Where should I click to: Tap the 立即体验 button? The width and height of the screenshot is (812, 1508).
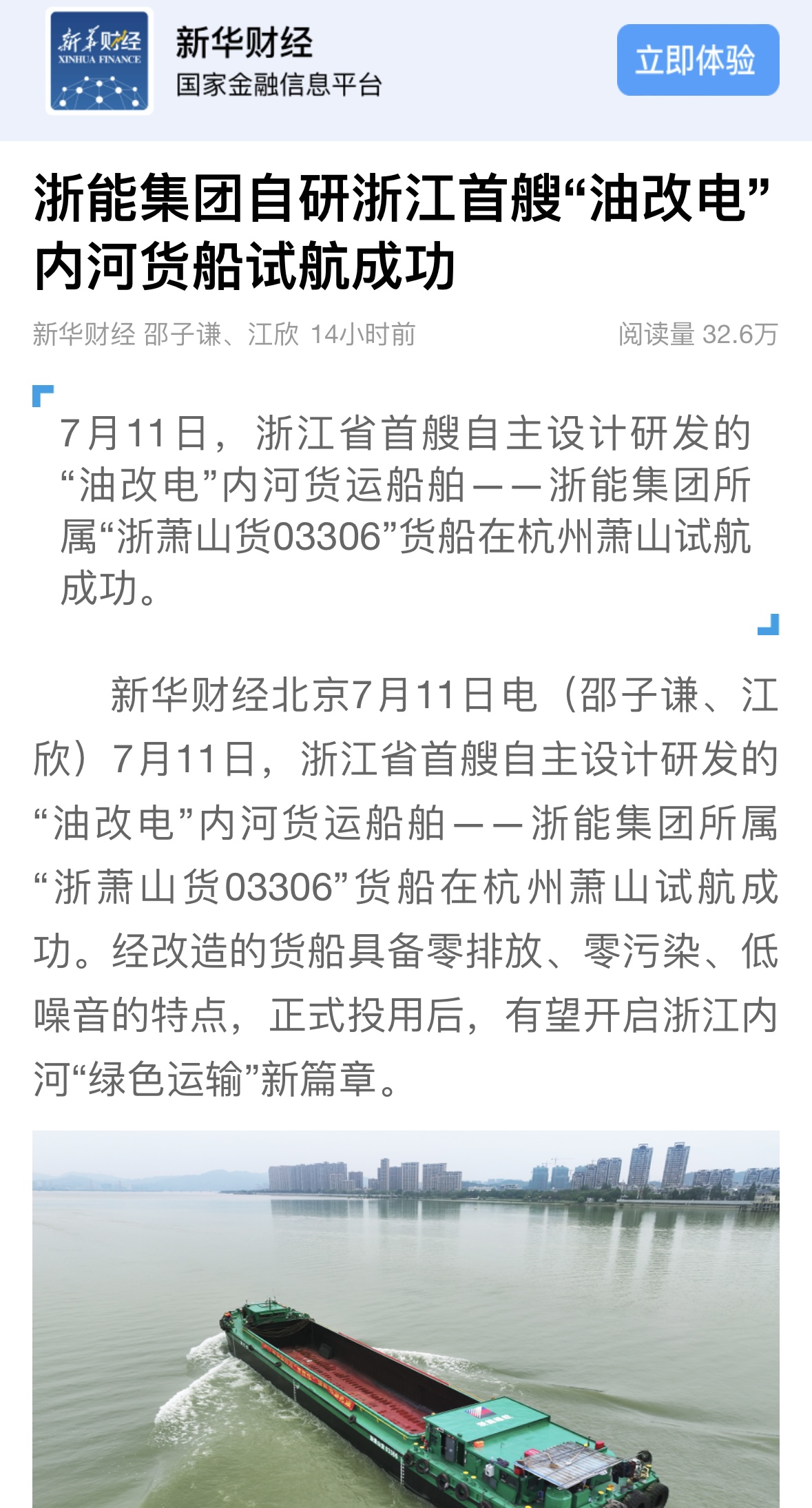pos(697,60)
